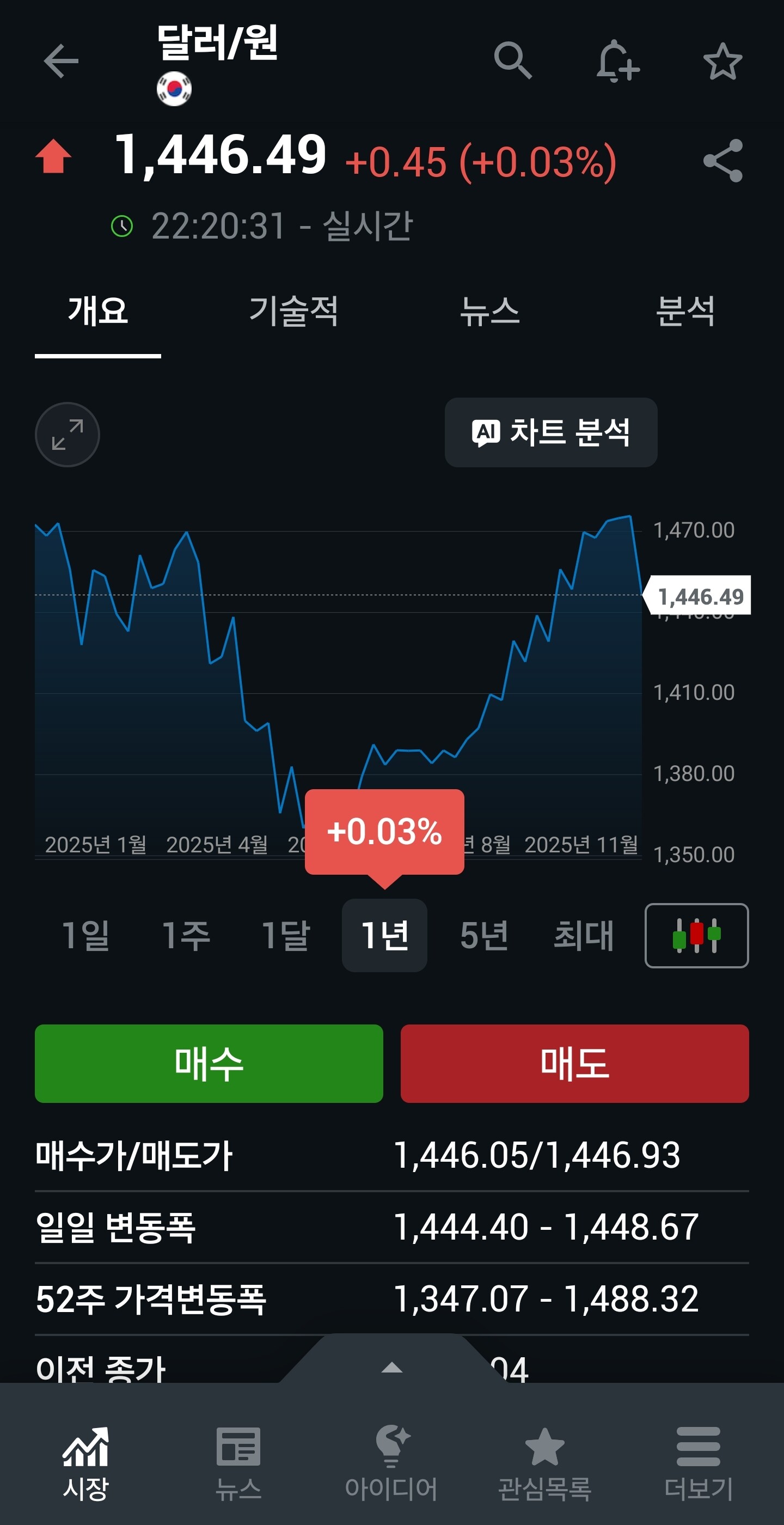Select the 5년 chart range
The image size is (784, 1525).
tap(484, 935)
